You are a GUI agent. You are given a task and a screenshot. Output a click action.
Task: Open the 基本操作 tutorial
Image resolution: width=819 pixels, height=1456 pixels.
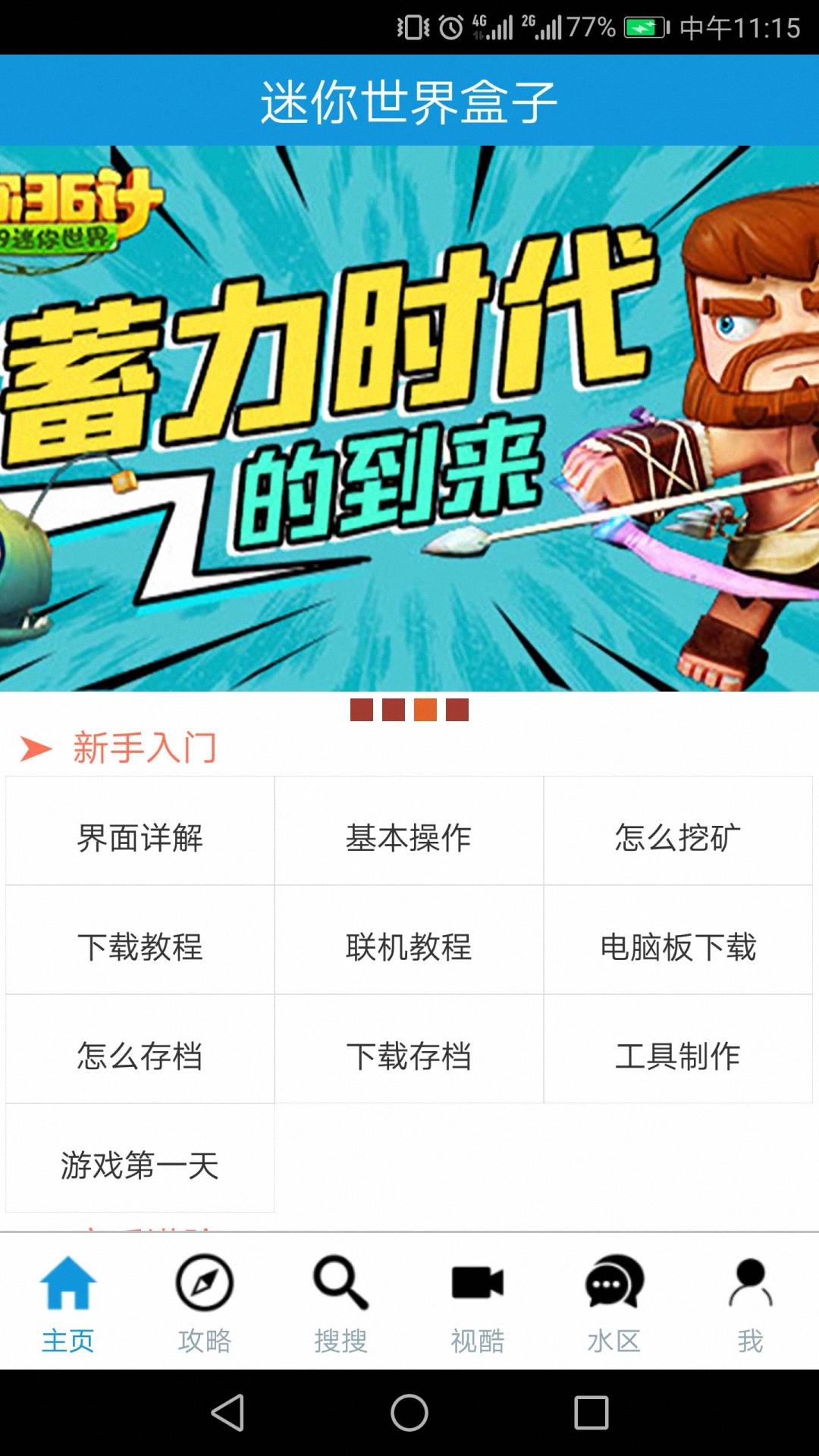[x=409, y=838]
